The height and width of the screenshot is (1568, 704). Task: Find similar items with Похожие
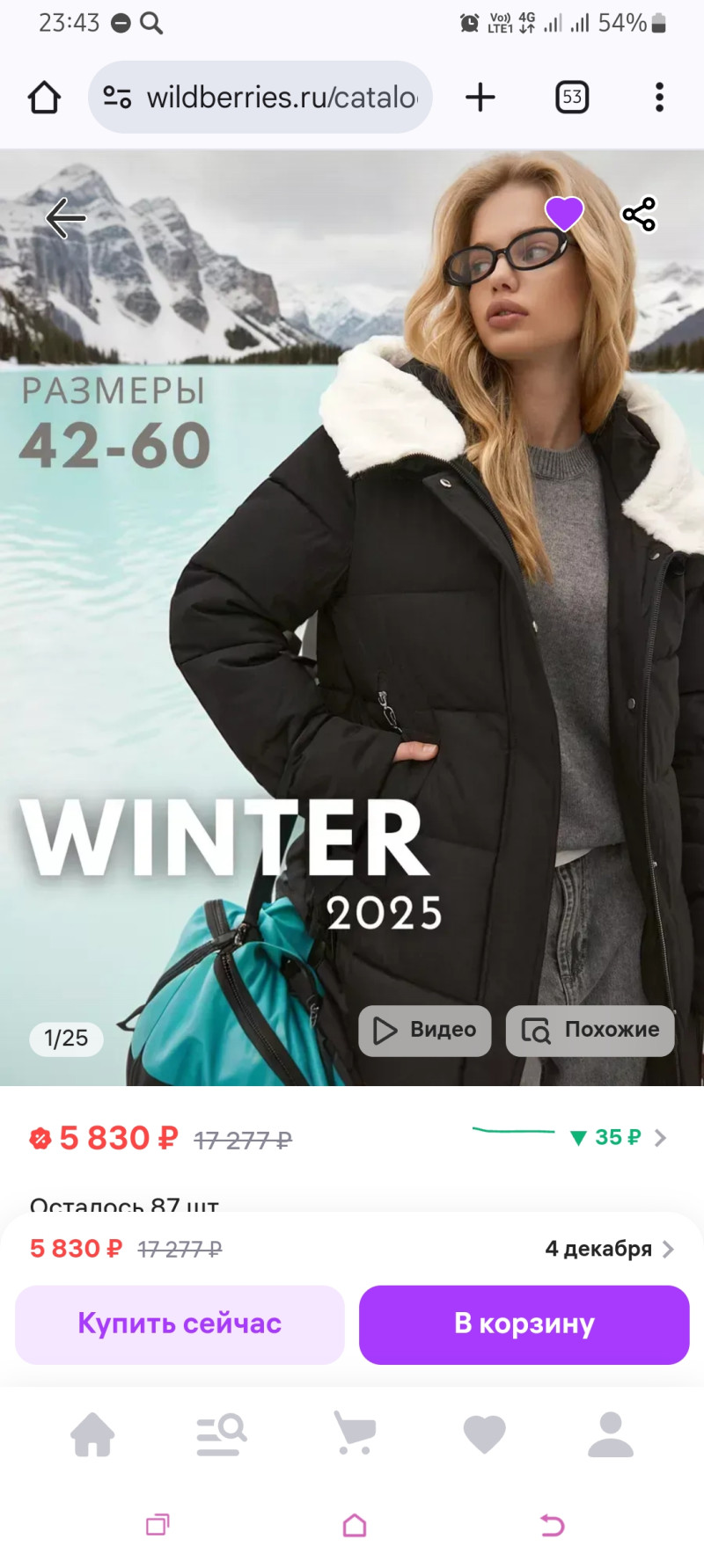point(590,1031)
